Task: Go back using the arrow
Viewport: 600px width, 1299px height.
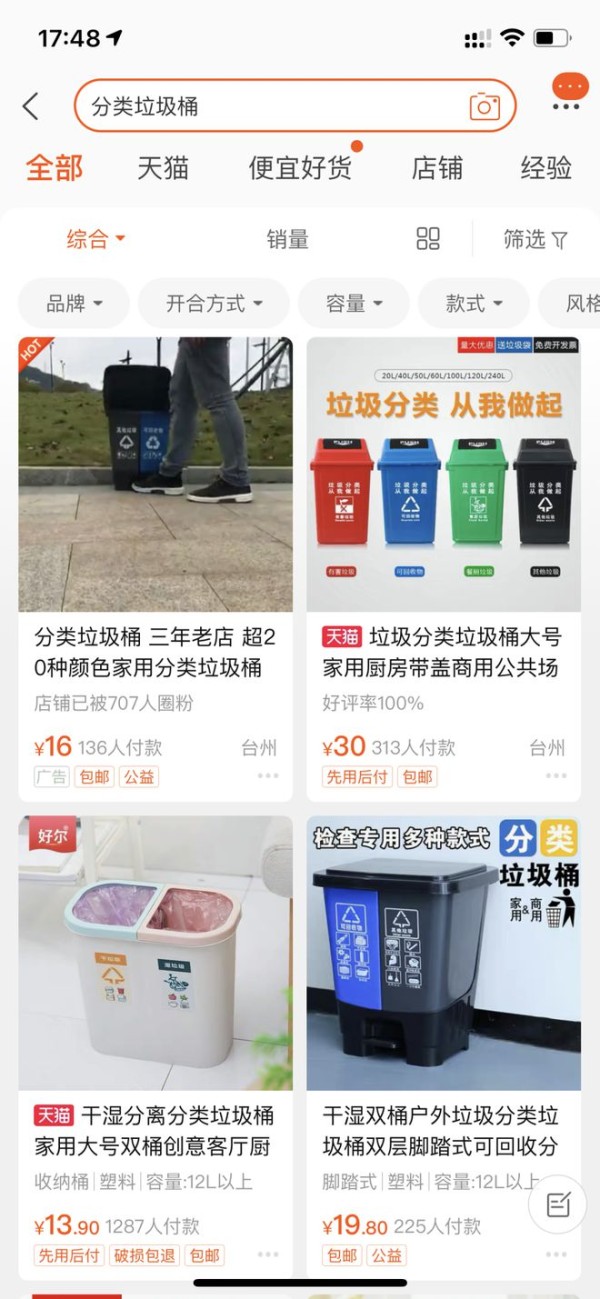Action: (x=31, y=106)
